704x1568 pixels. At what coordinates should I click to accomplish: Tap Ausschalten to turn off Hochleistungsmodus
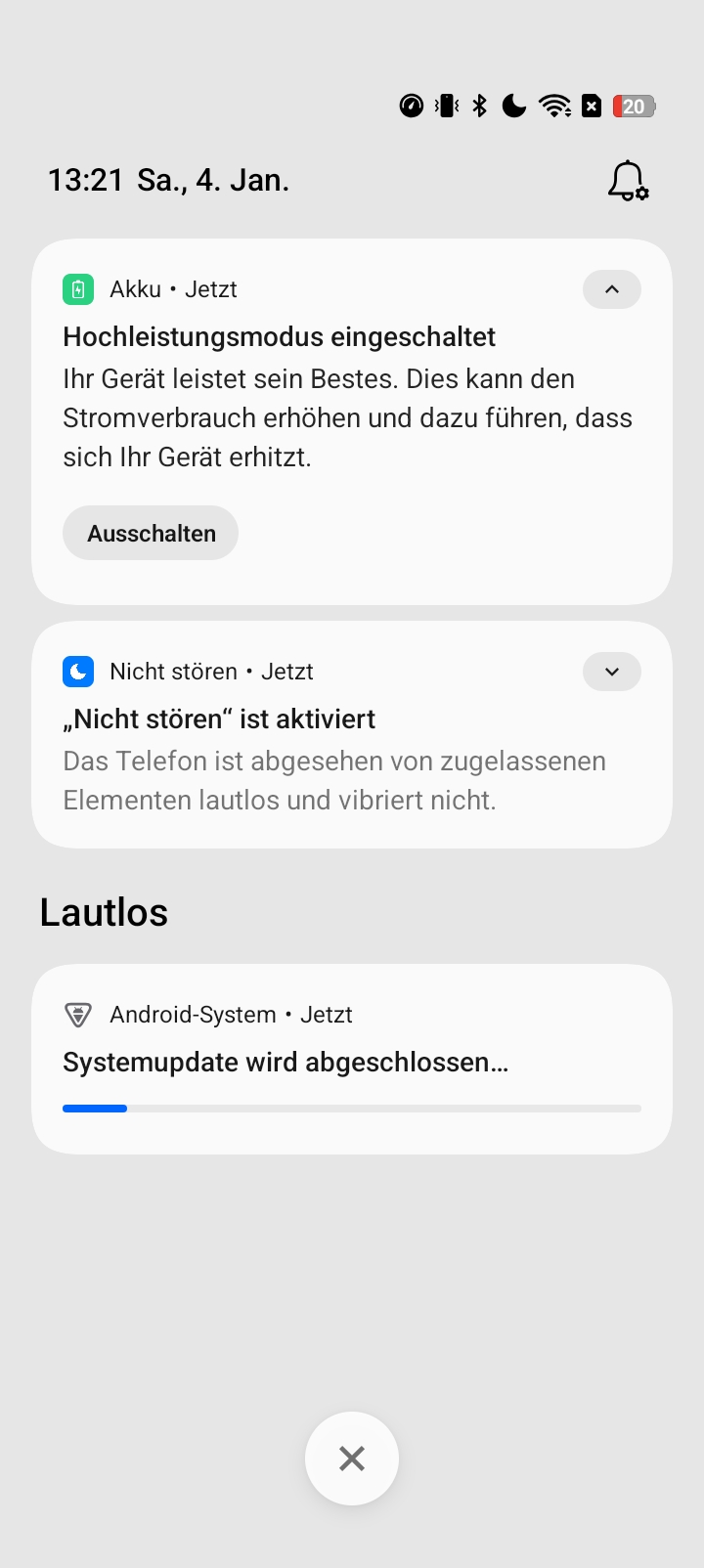click(151, 533)
